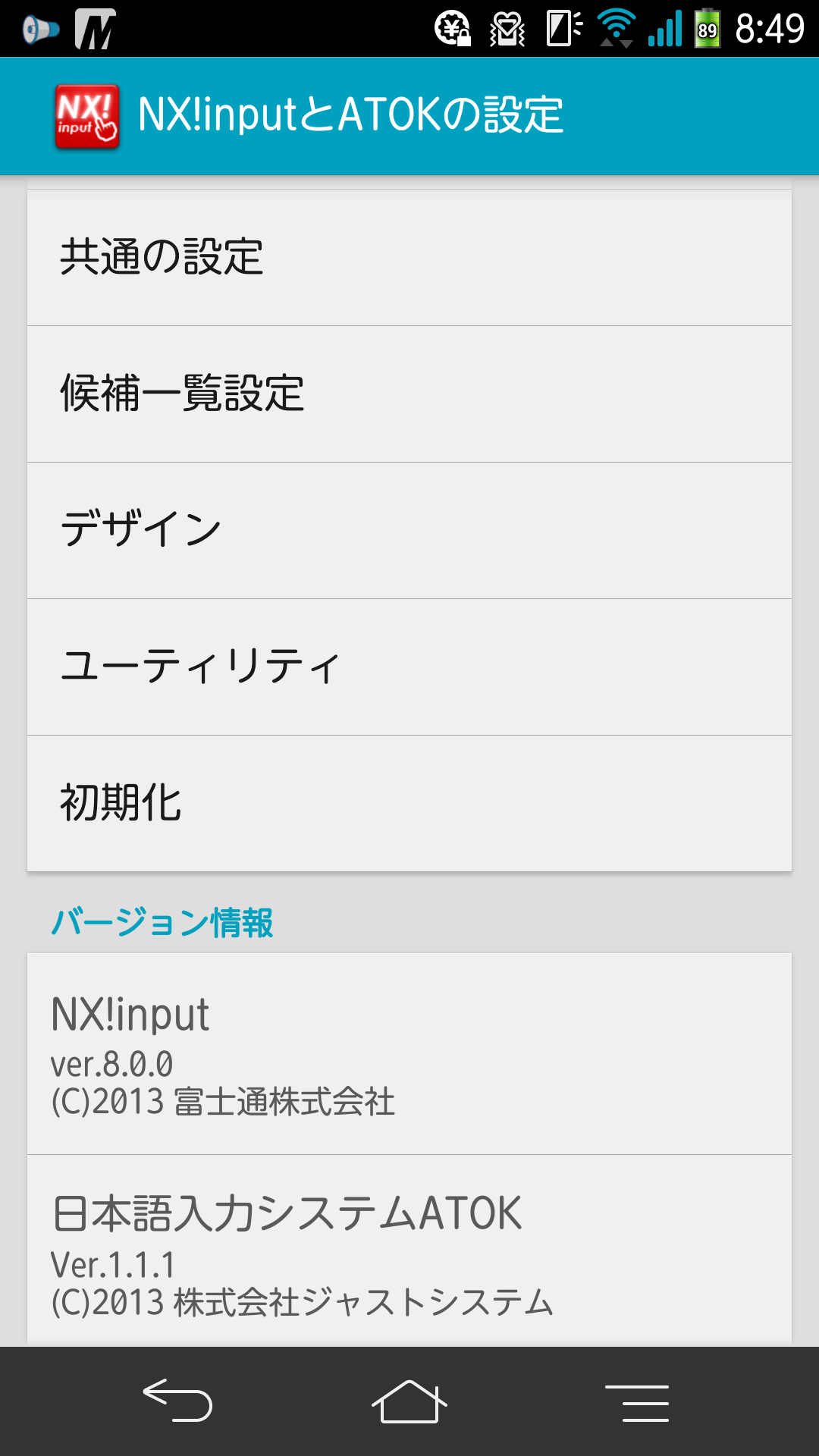Select ユーティリティ option
The height and width of the screenshot is (1456, 819).
(409, 667)
